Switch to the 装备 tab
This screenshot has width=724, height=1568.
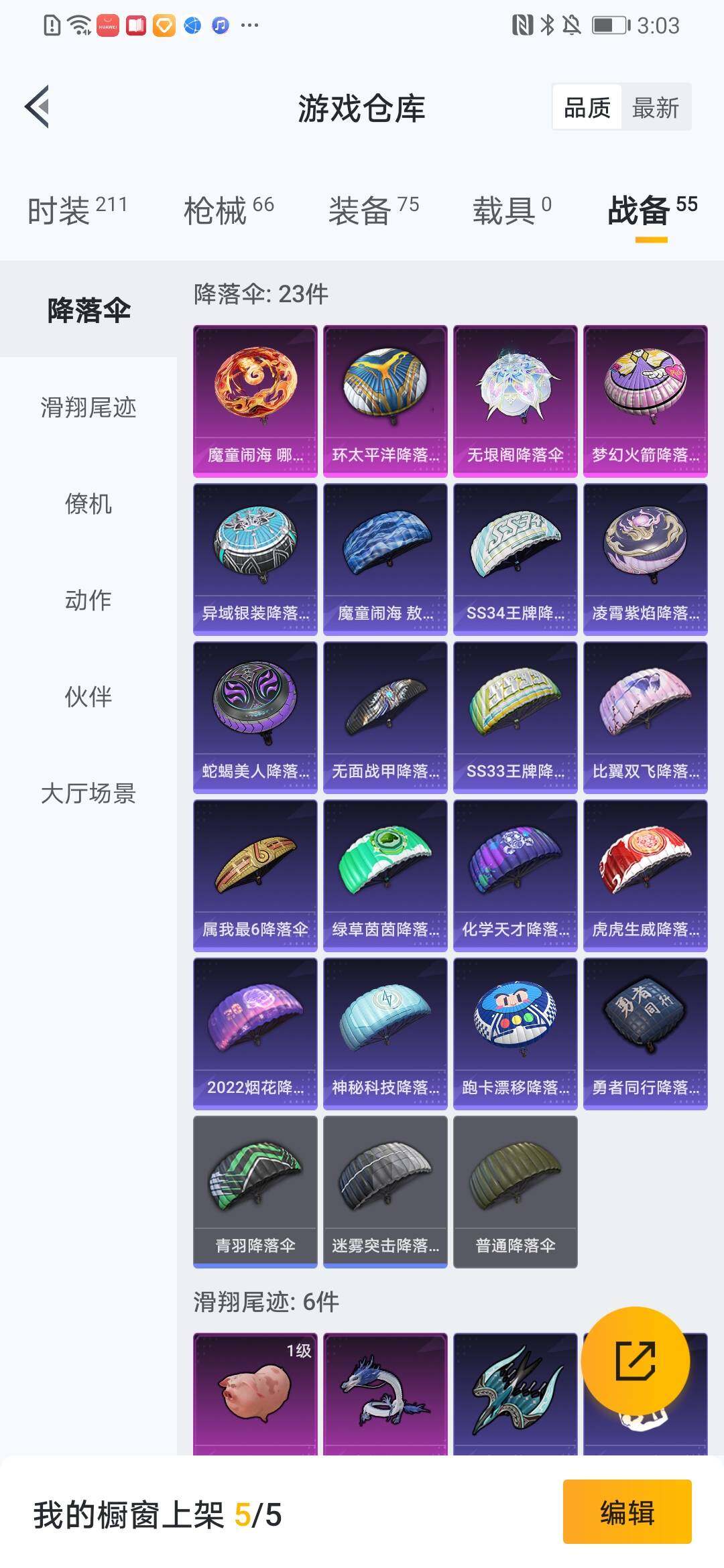373,210
